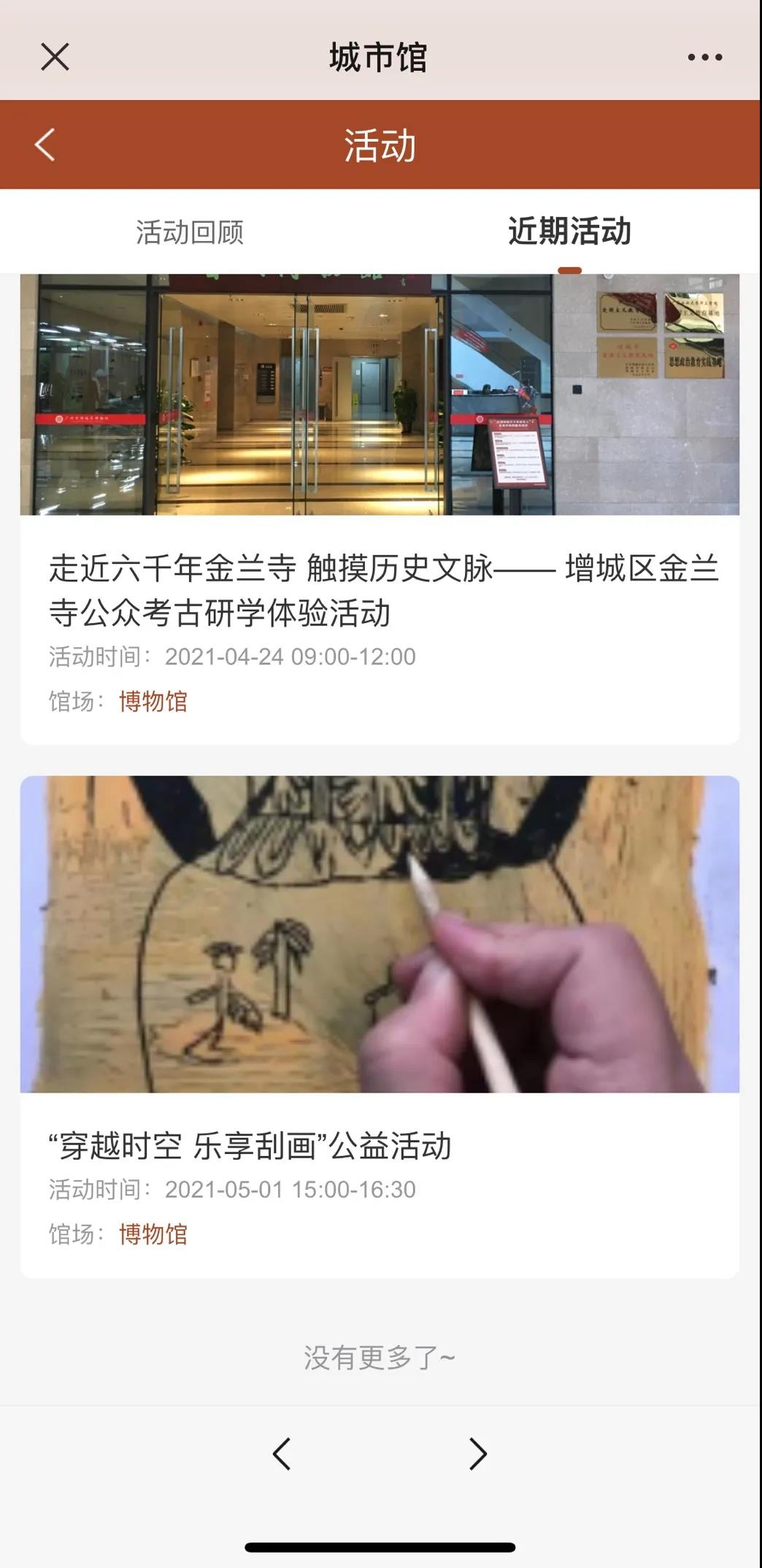The height and width of the screenshot is (1568, 762).
Task: Close the 城市馆 mini program page
Action: (x=55, y=57)
